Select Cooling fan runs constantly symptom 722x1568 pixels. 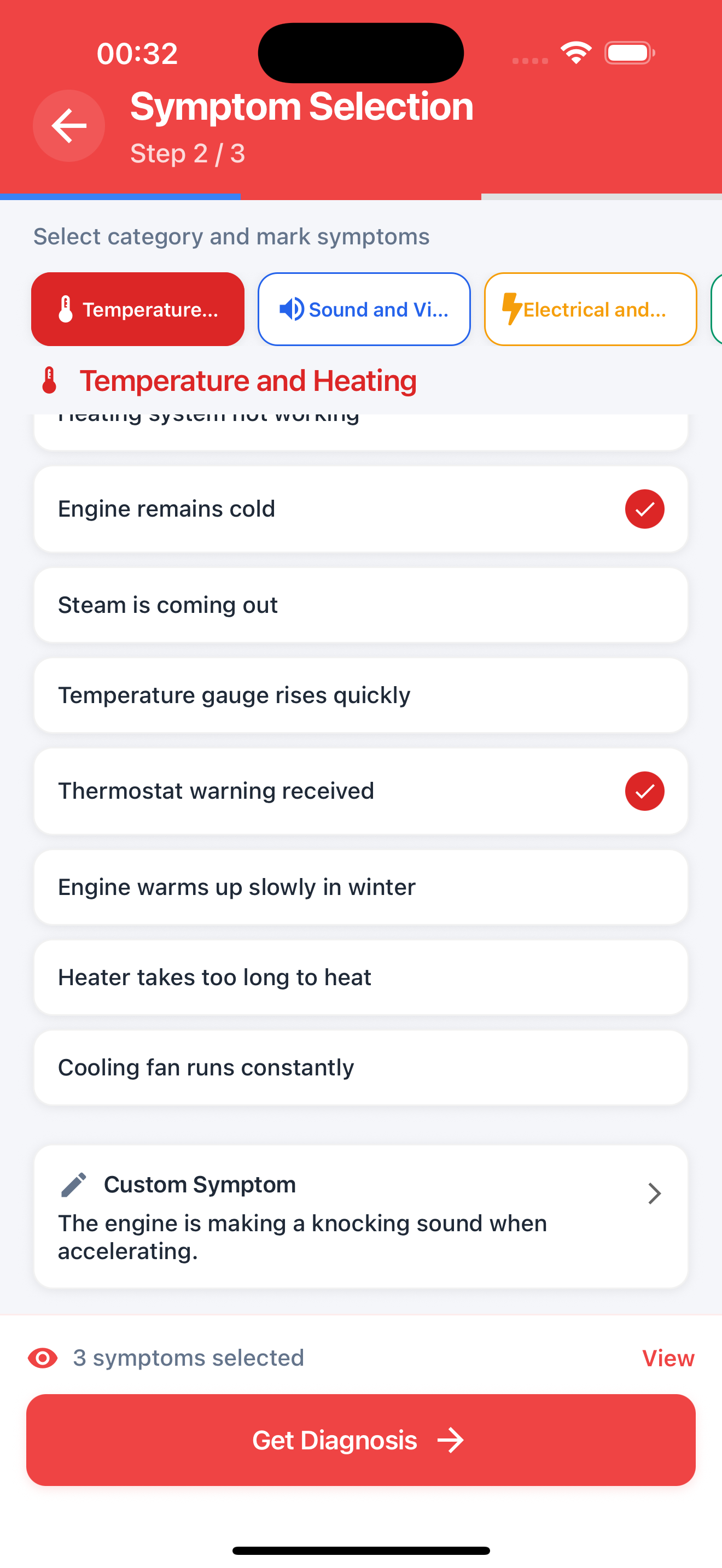[x=360, y=1068]
